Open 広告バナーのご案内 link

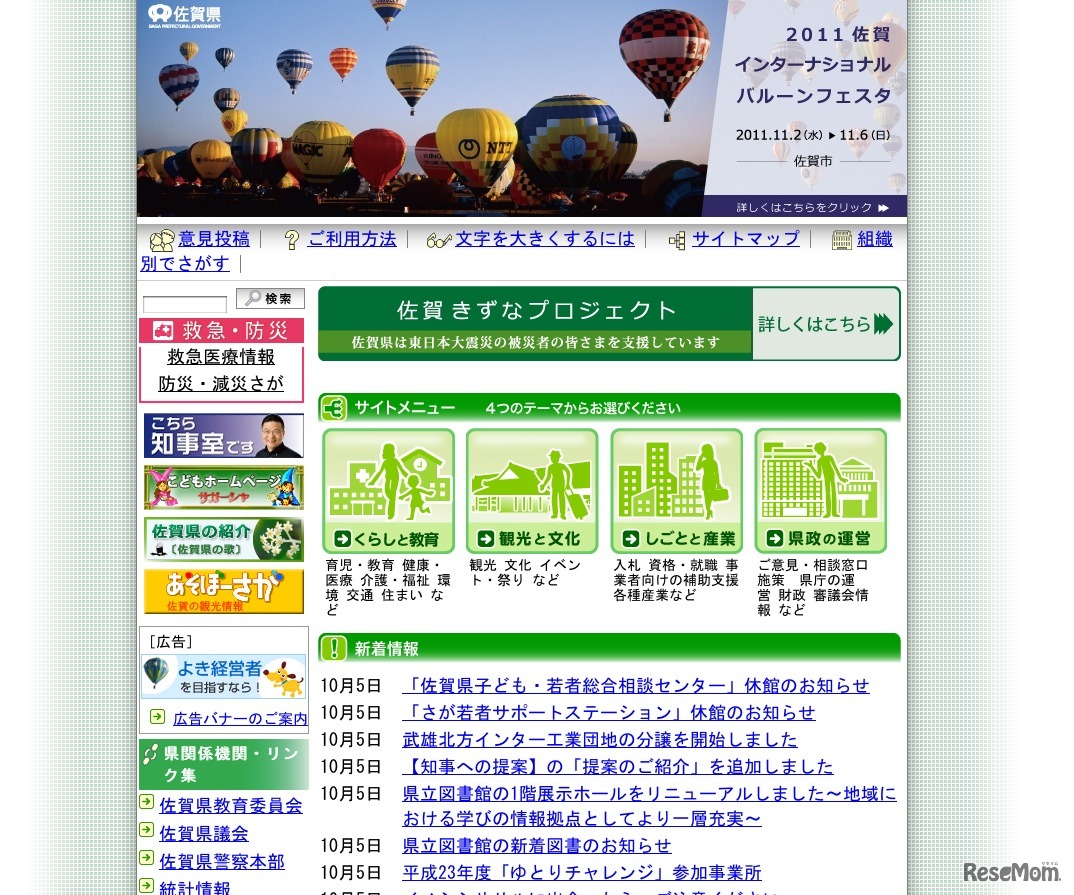coord(240,719)
